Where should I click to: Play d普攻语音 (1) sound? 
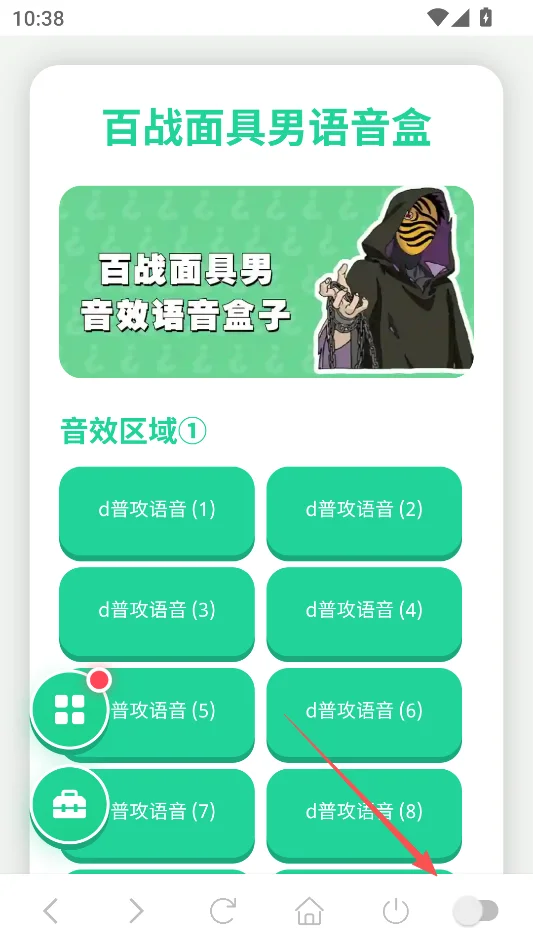(157, 511)
